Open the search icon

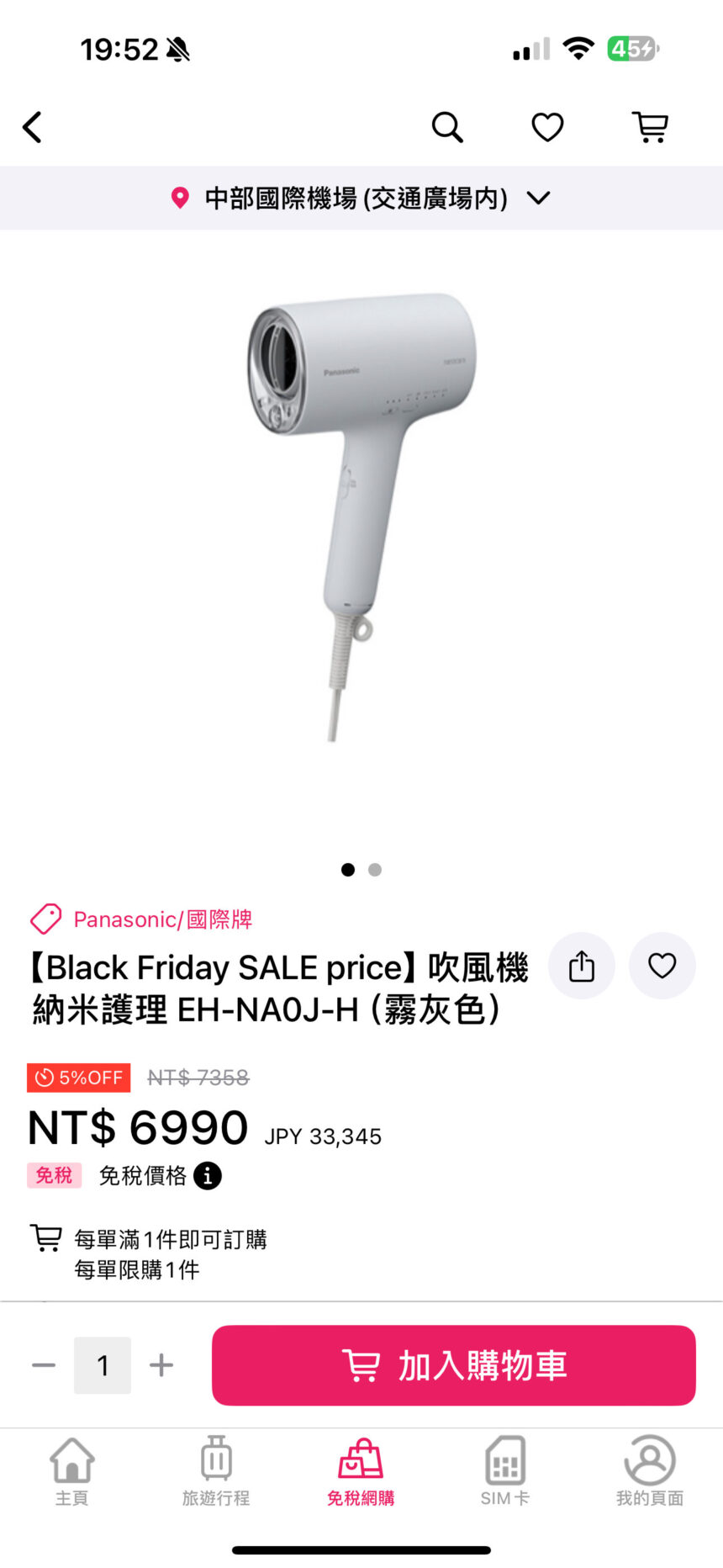pyautogui.click(x=447, y=127)
